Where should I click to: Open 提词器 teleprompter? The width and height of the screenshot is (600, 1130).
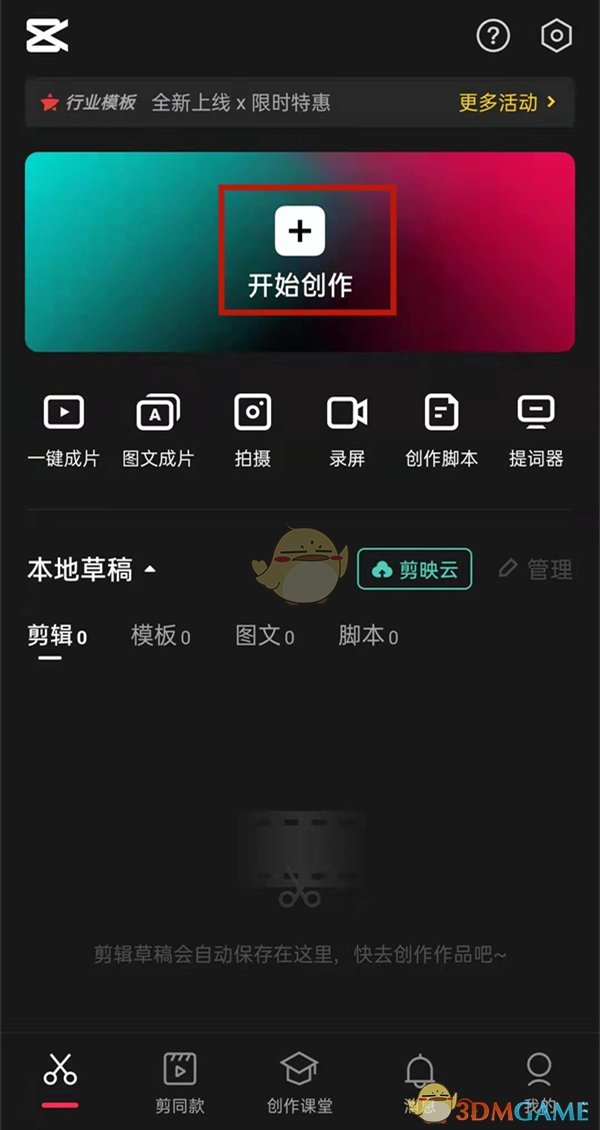click(x=536, y=431)
